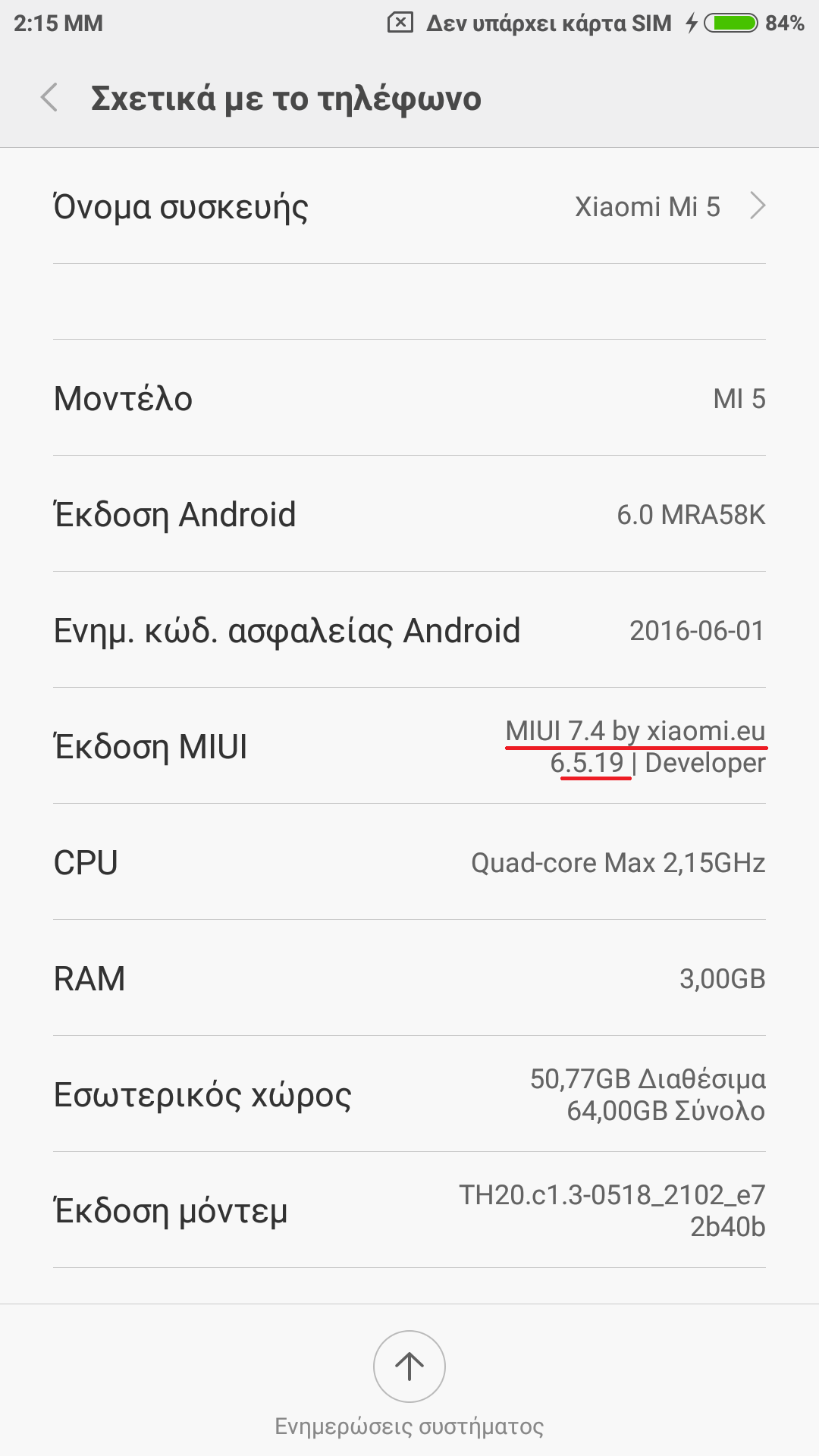This screenshot has width=819, height=1456.
Task: Tap the CPU row
Action: click(409, 862)
